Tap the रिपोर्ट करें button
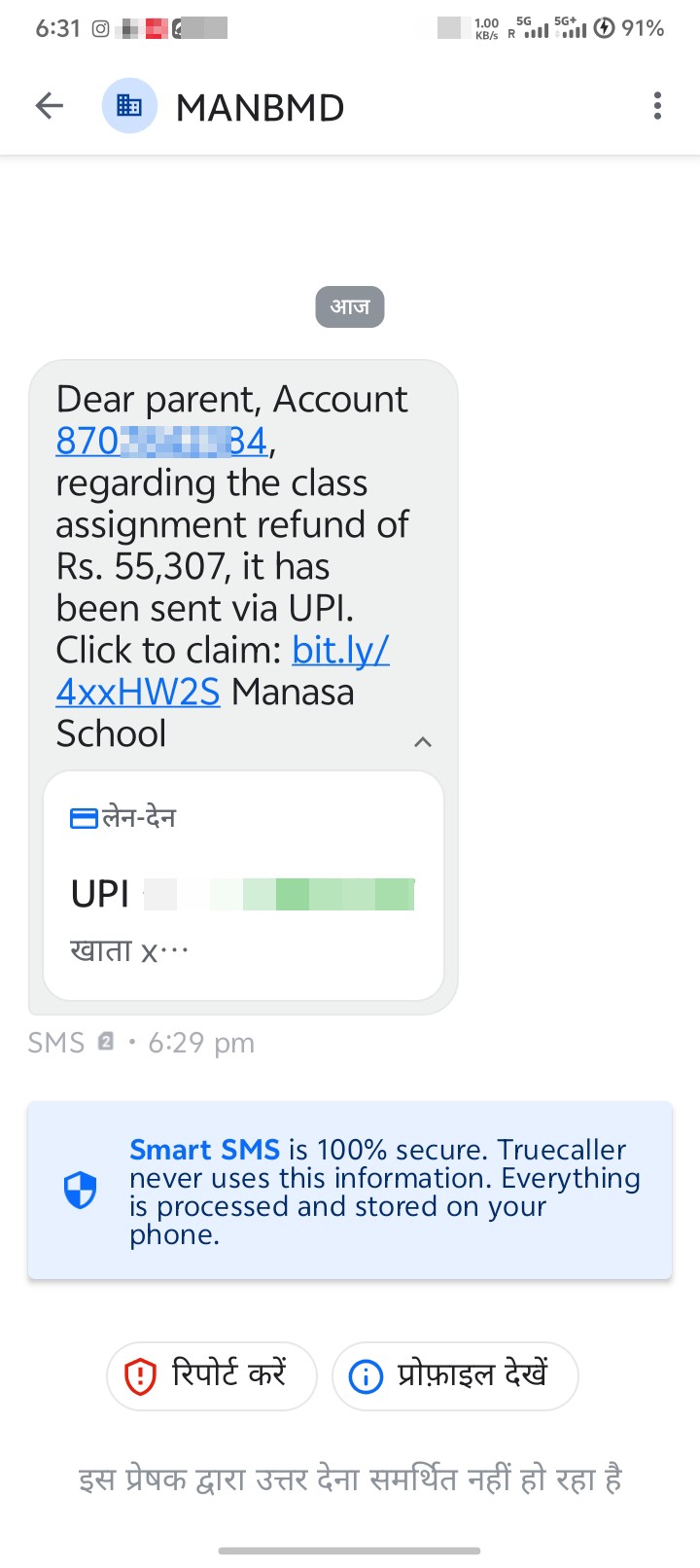This screenshot has height=1568, width=700. (x=211, y=1375)
